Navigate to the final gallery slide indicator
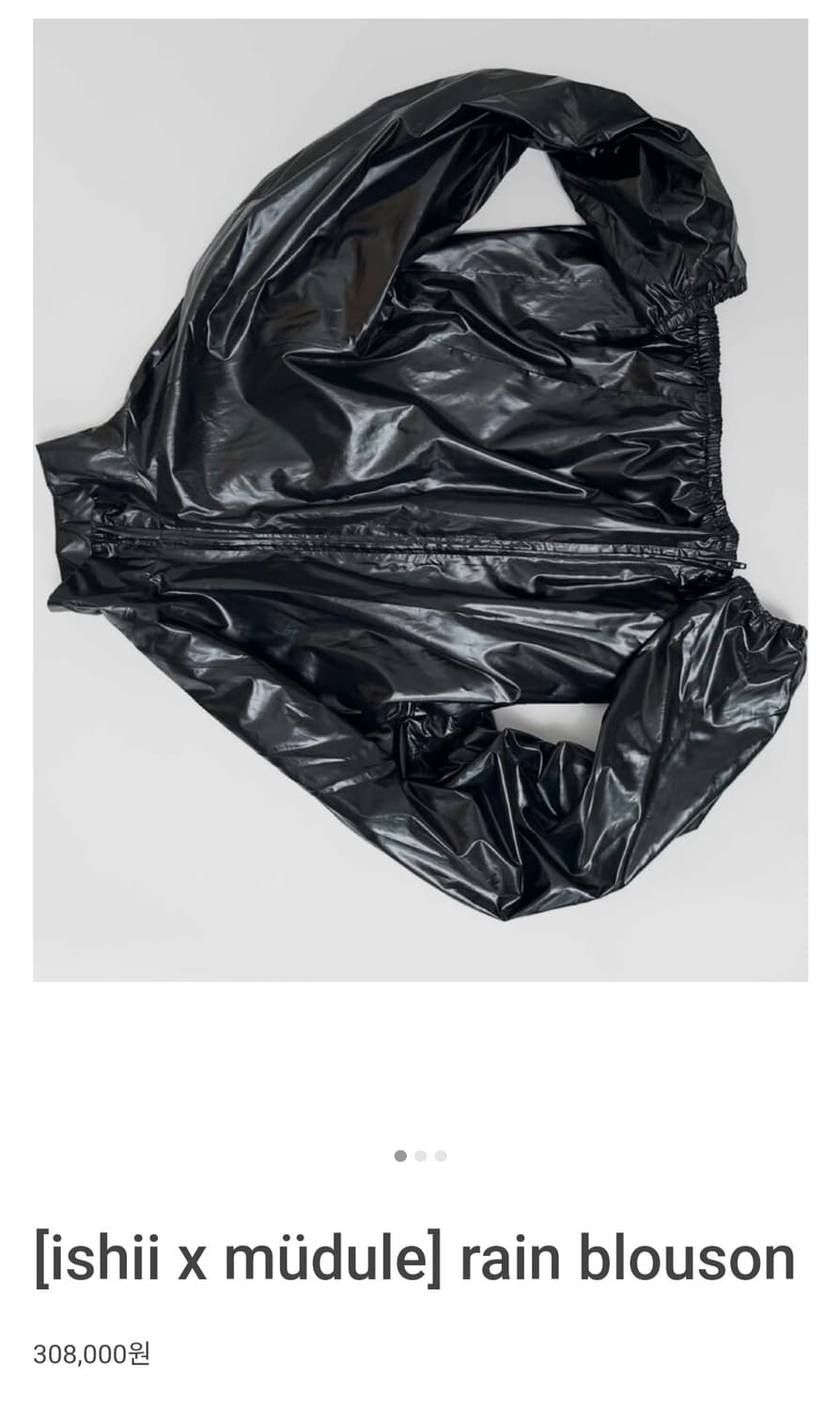 (x=442, y=1157)
